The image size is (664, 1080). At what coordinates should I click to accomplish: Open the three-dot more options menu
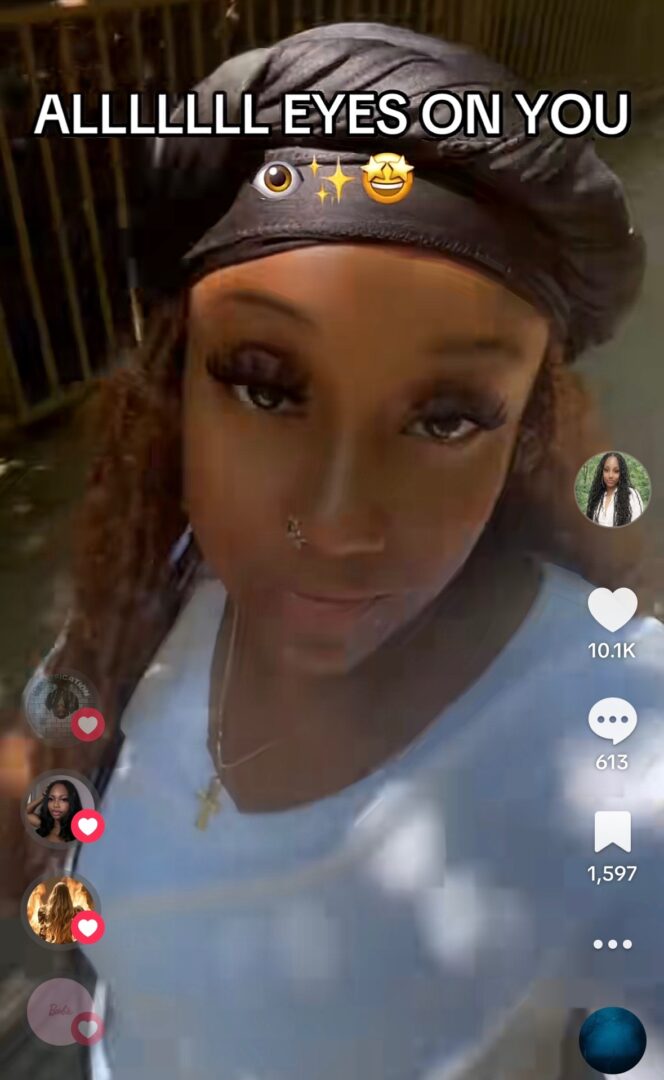coord(612,944)
